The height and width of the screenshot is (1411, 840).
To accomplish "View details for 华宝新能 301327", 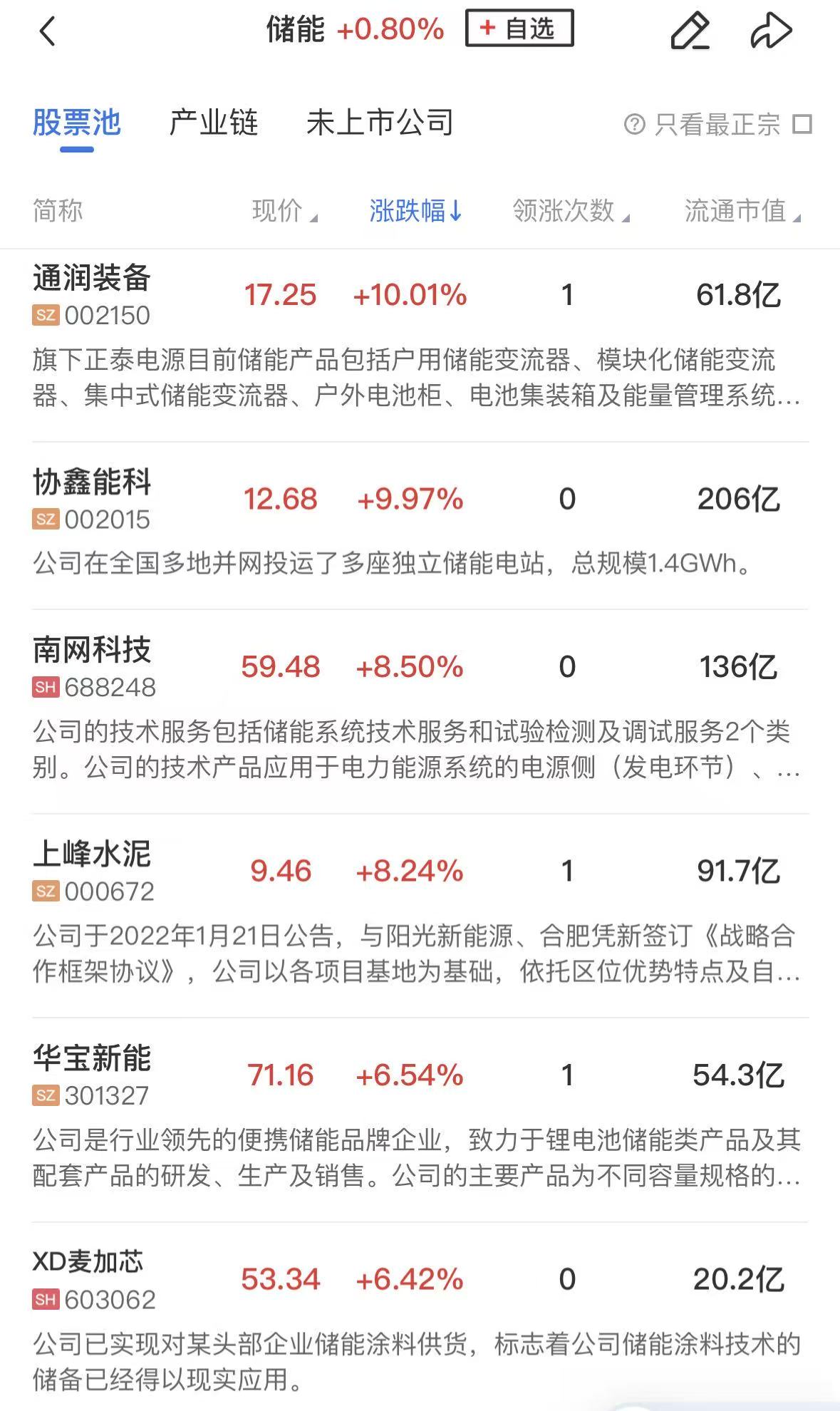I will [x=91, y=1075].
